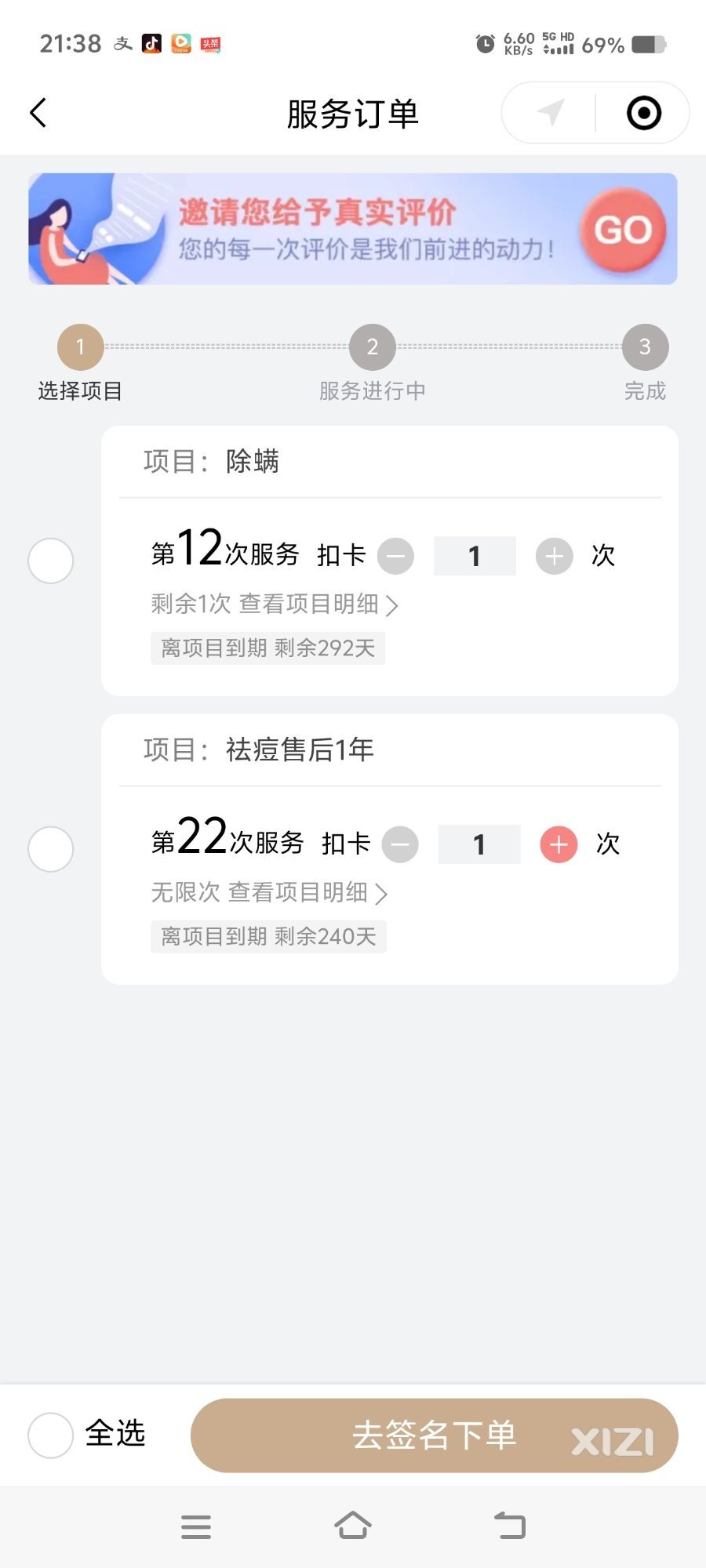Open the system recent apps menu

(196, 1526)
